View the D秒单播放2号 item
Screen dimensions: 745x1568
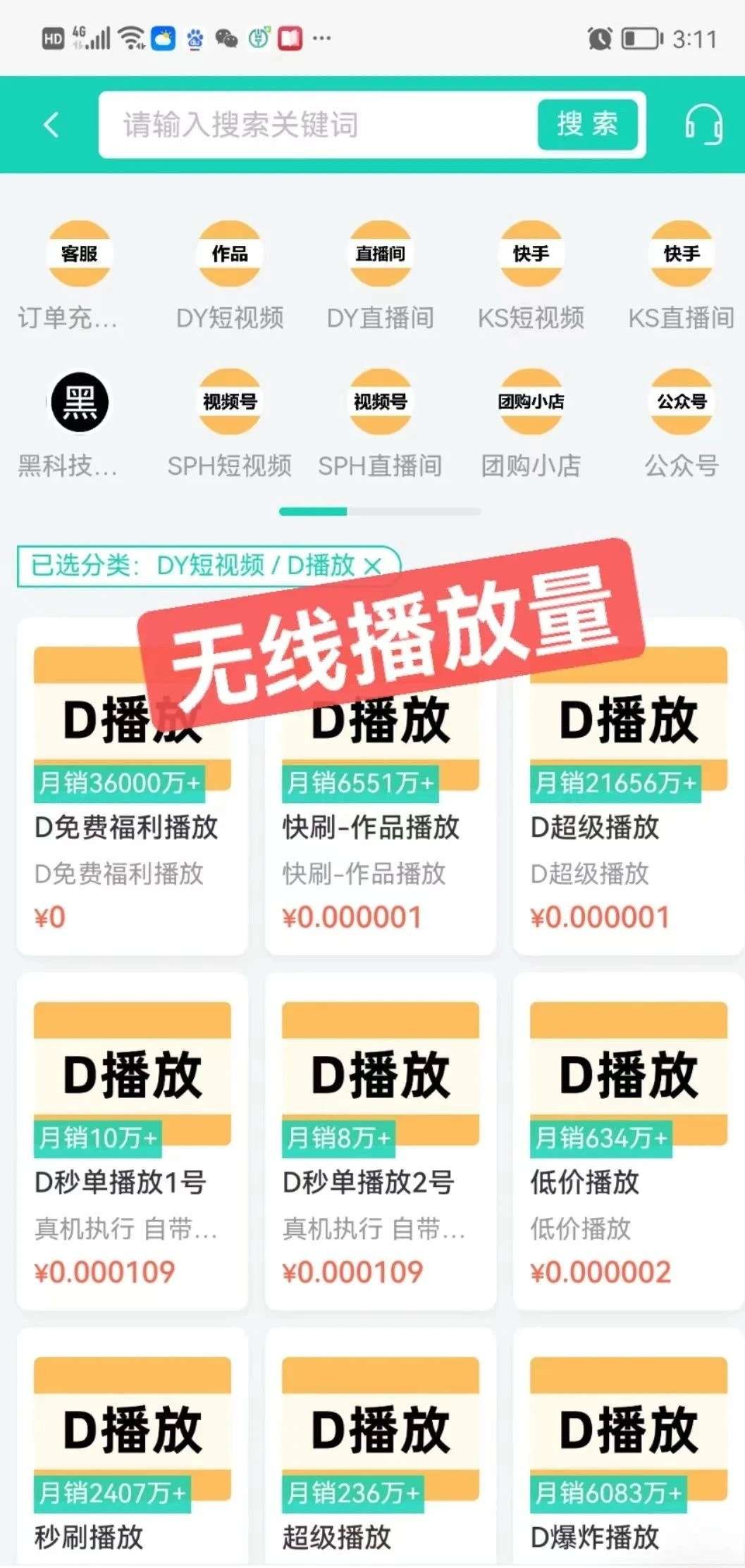pyautogui.click(x=381, y=1142)
